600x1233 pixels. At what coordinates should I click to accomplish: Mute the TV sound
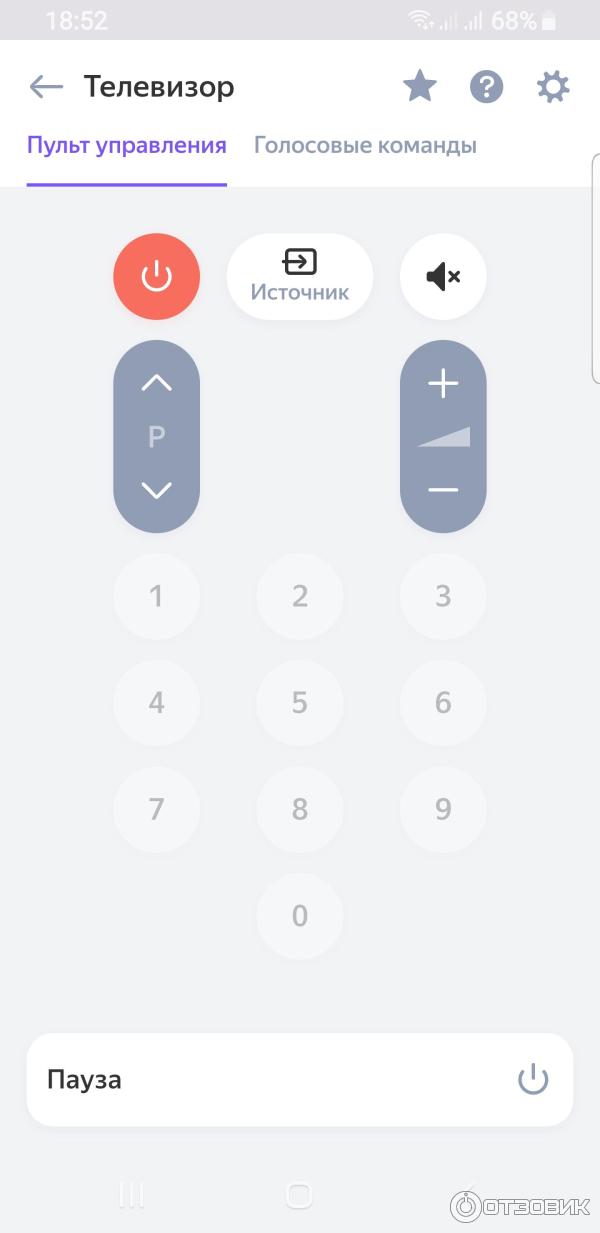pos(443,277)
